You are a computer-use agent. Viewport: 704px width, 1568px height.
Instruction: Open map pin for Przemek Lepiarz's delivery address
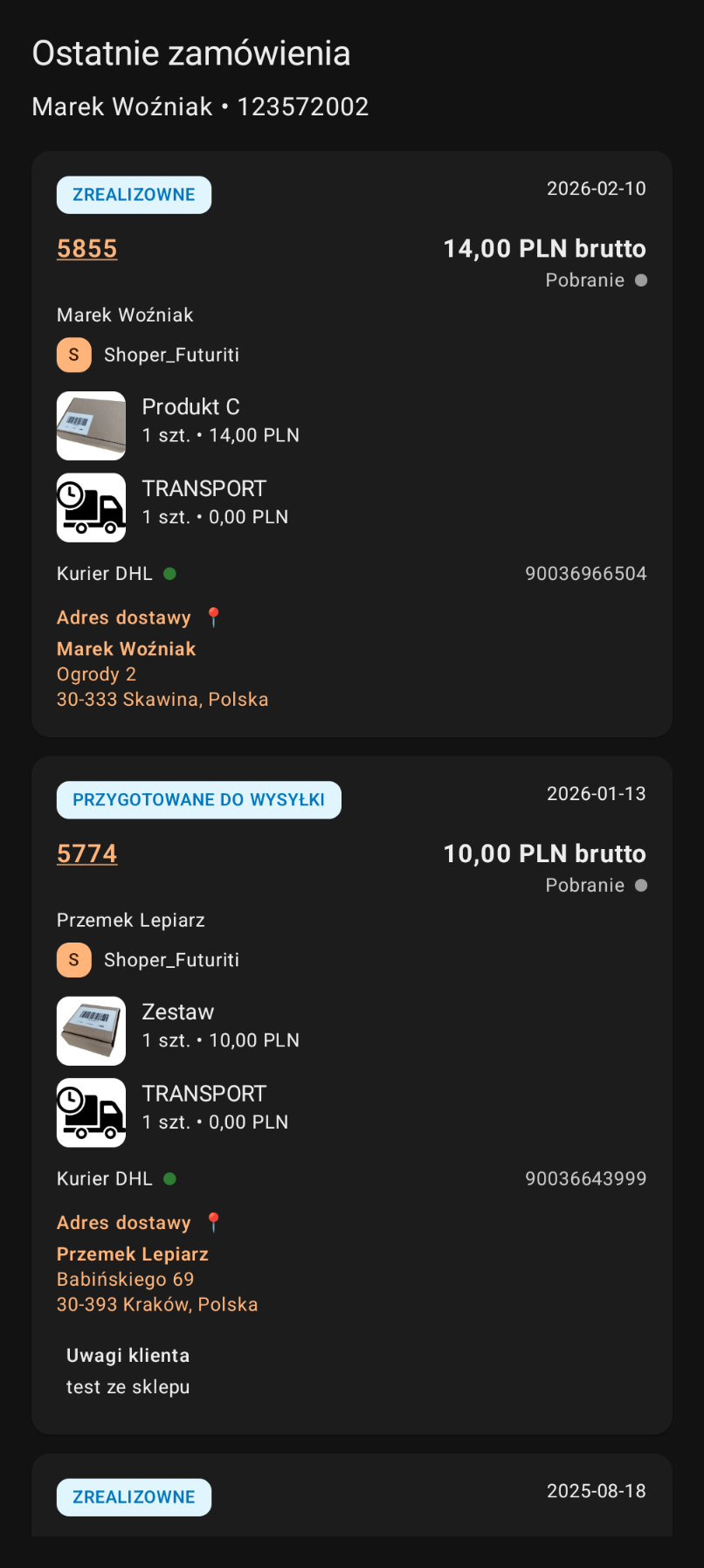[x=213, y=1223]
